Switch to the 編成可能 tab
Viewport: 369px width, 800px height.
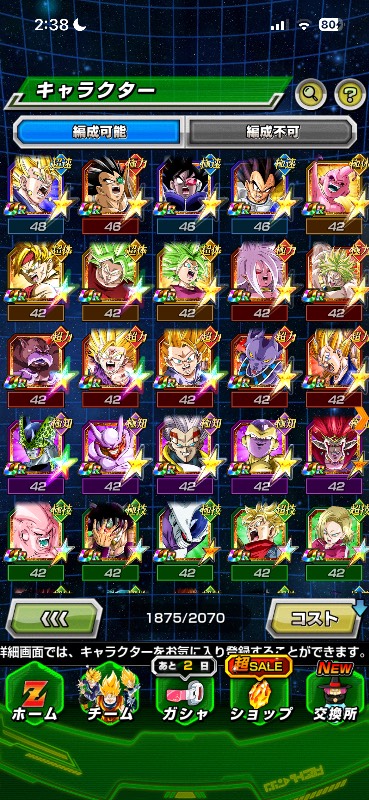(99, 132)
